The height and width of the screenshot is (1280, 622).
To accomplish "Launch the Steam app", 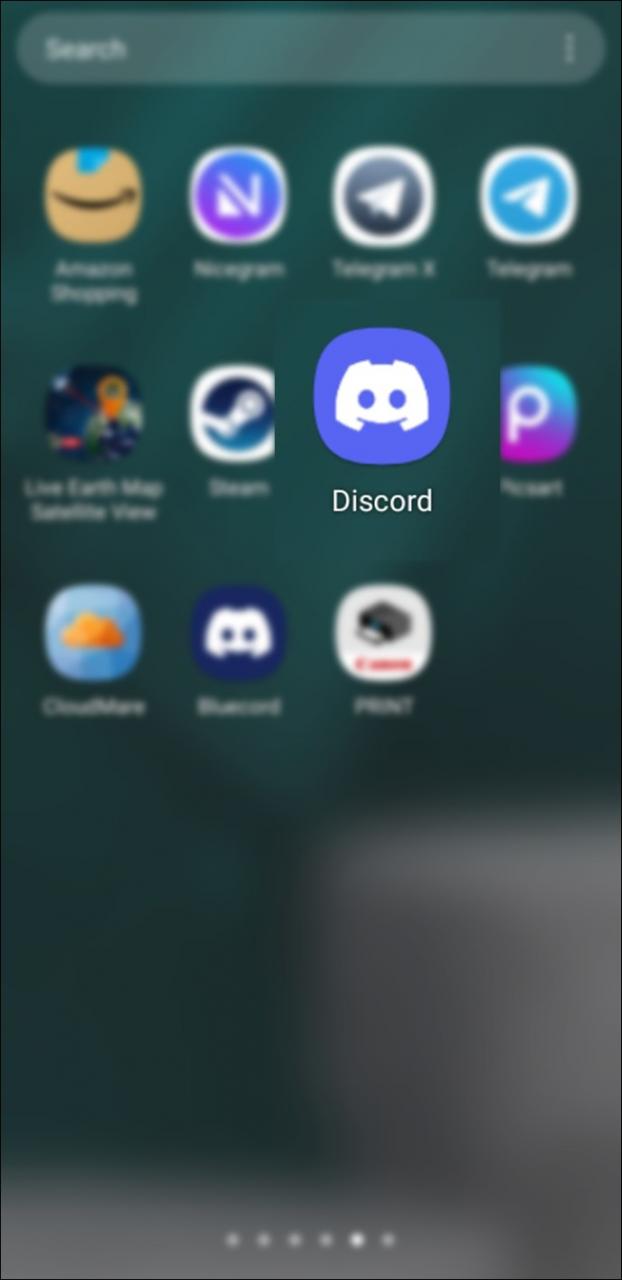I will pos(234,414).
